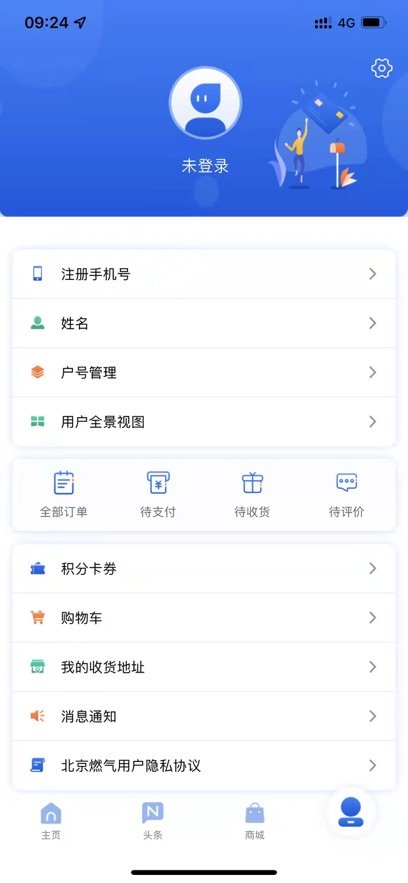Go to 购物车
Viewport: 408px width, 883px height.
coord(204,618)
